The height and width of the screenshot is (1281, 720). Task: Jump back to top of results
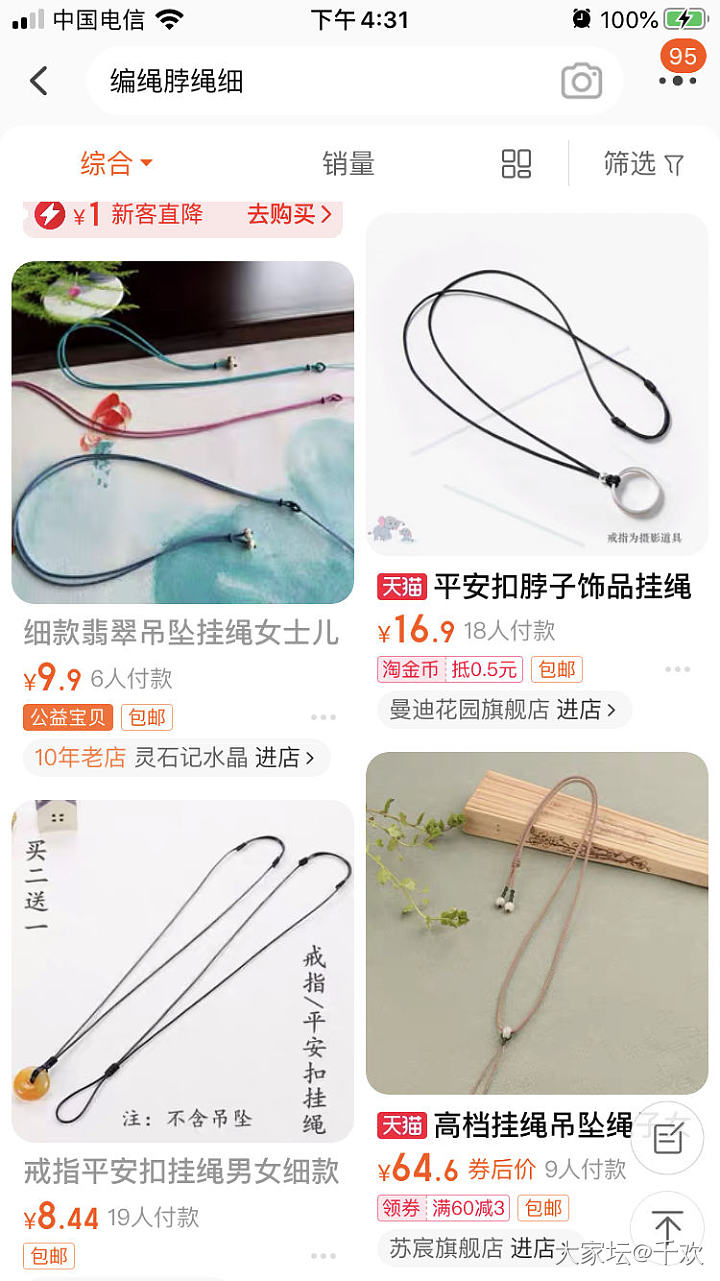pyautogui.click(x=667, y=1226)
